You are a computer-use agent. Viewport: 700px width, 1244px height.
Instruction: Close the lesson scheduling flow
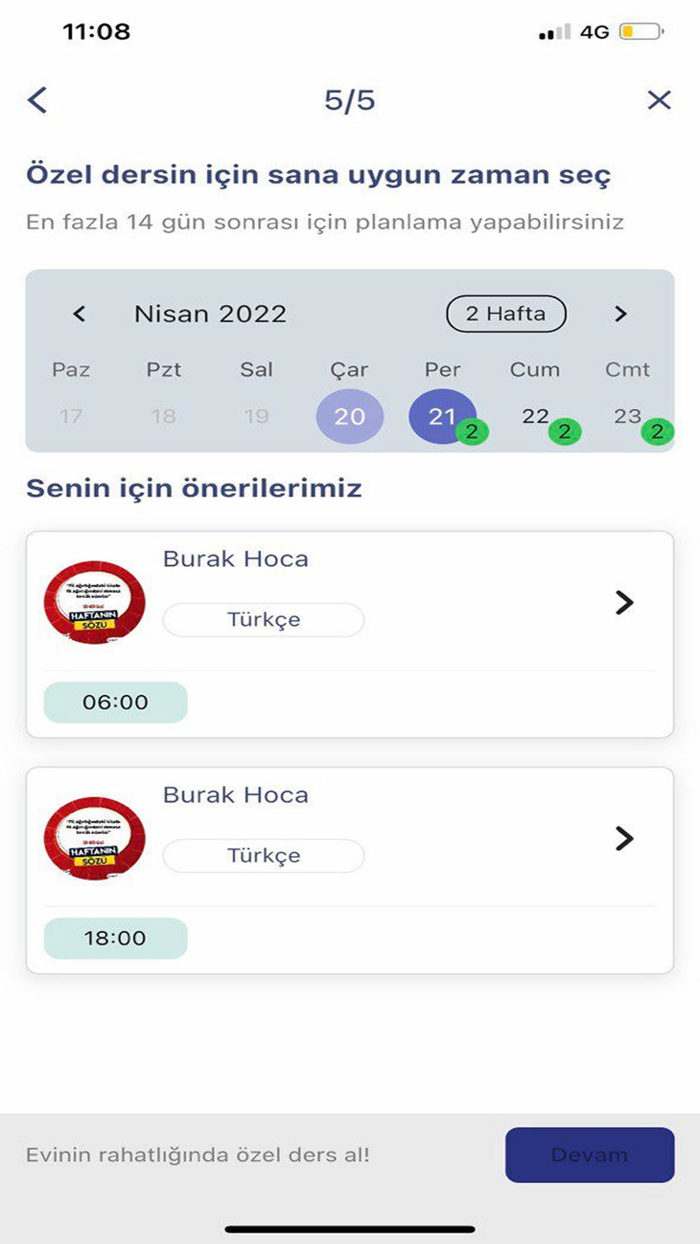click(x=659, y=100)
